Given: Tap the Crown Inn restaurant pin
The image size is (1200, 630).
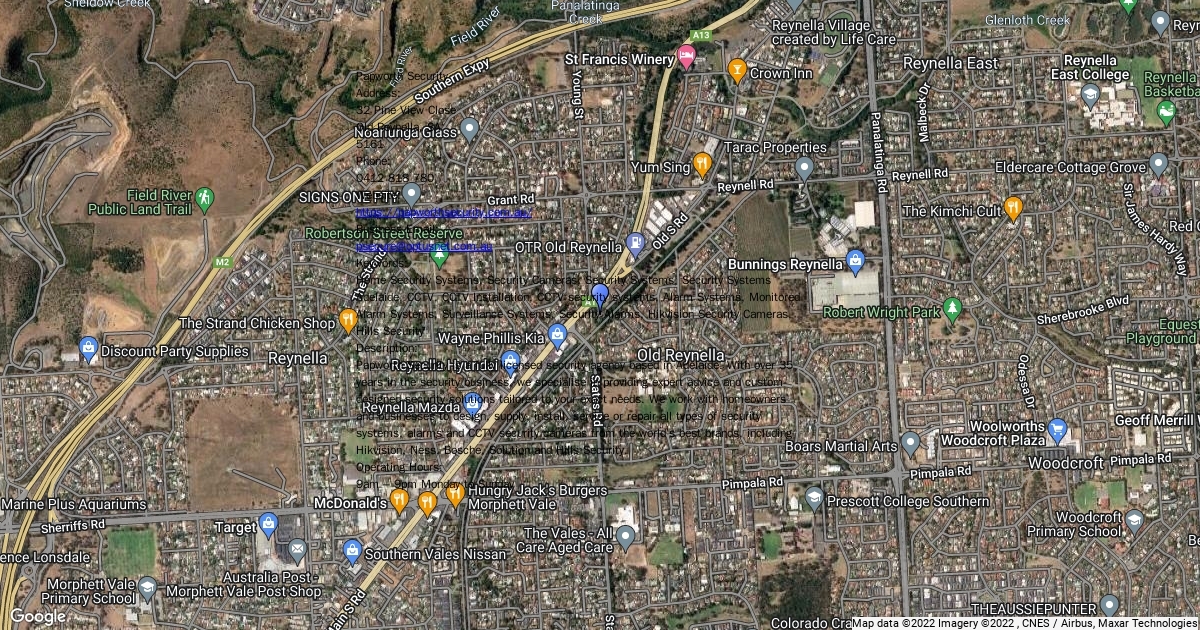Looking at the screenshot, I should tap(737, 71).
